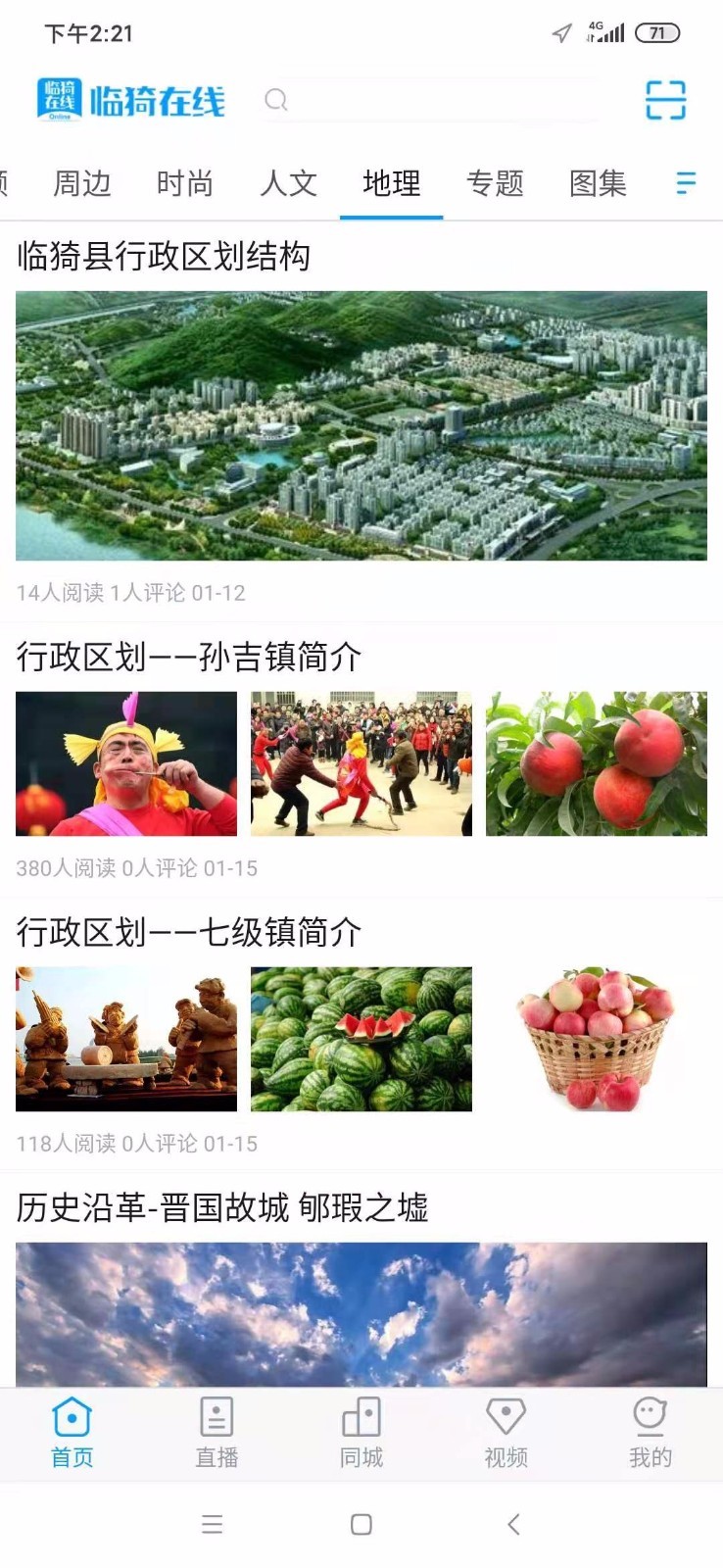Open the 图集 gallery tab
Image resolution: width=723 pixels, height=1568 pixels.
pyautogui.click(x=598, y=182)
